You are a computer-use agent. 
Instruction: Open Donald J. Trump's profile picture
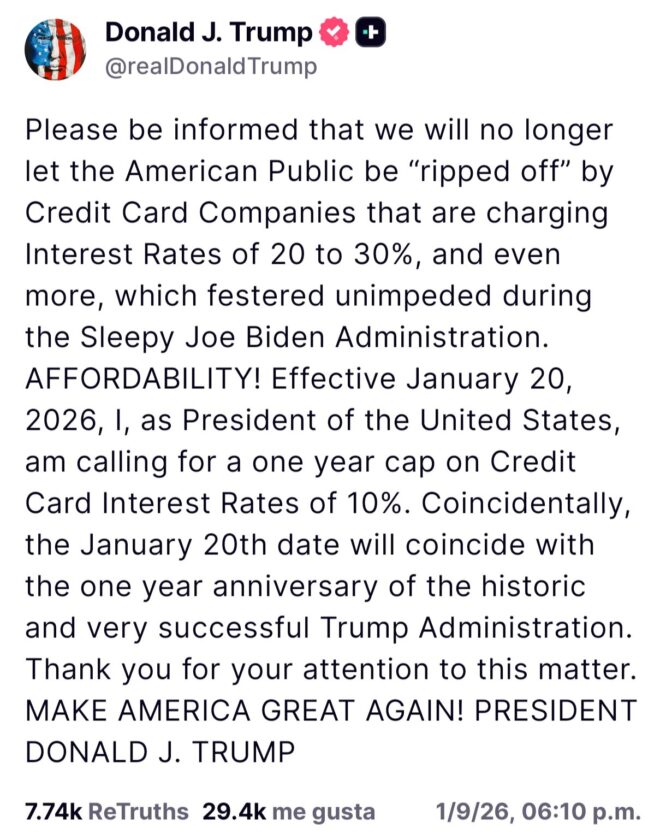[x=57, y=50]
